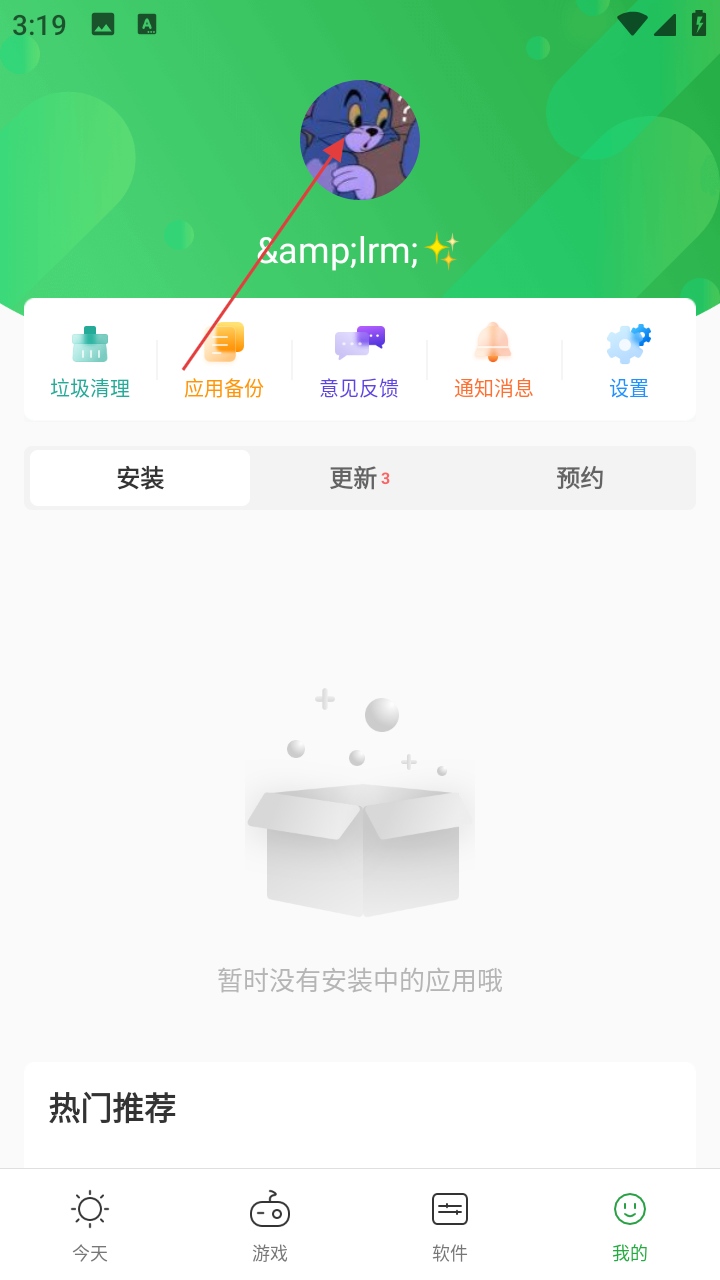This screenshot has height=1280, width=720.
Task: Open 设置 settings
Action: [x=629, y=360]
